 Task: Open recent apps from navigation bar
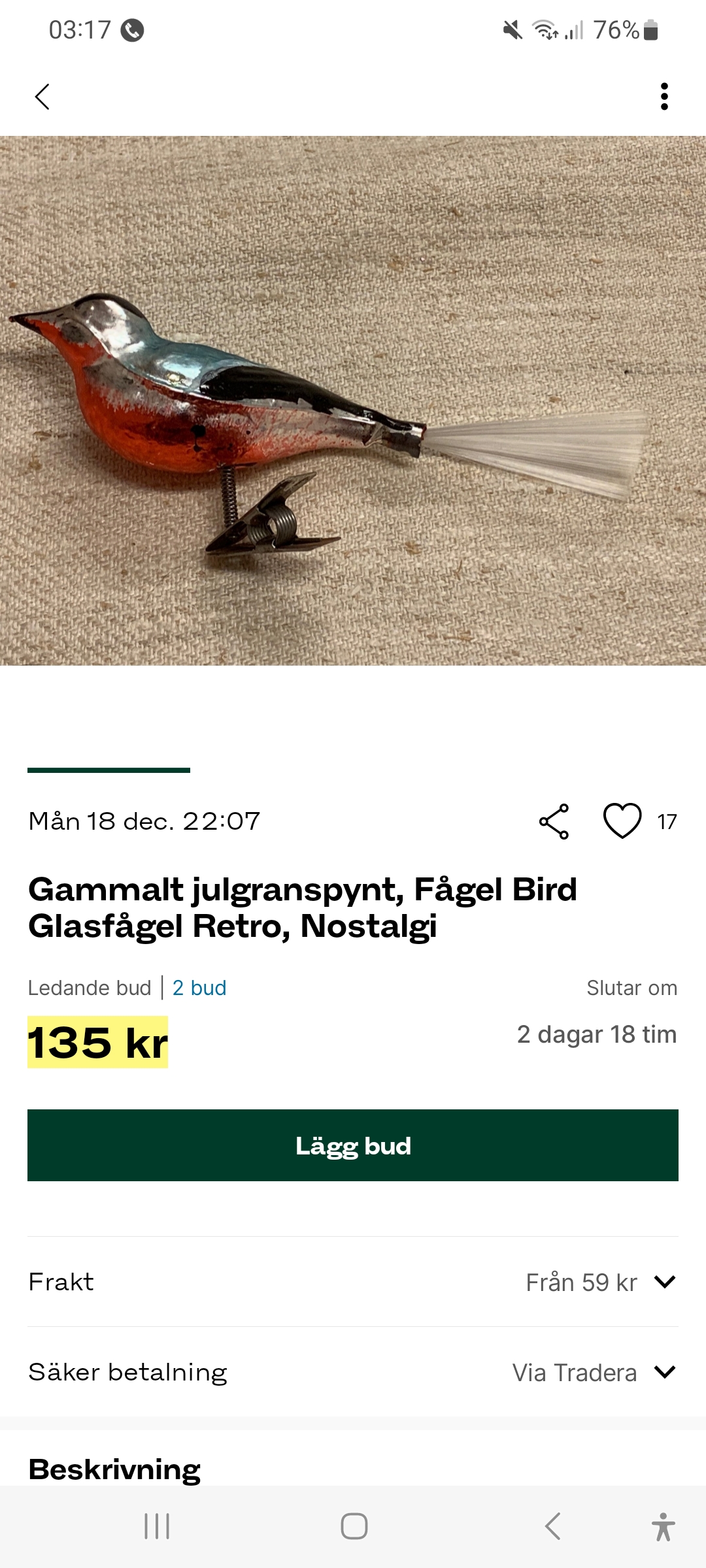click(157, 1526)
